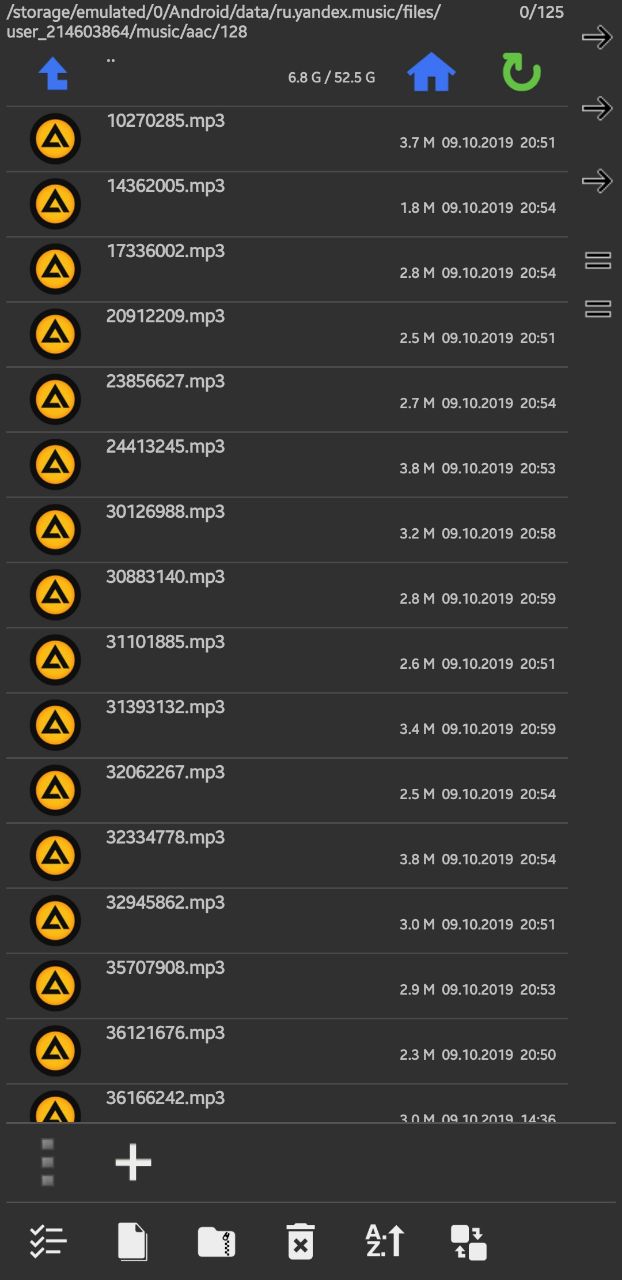
Task: Delete using the trash icon
Action: tap(300, 1241)
